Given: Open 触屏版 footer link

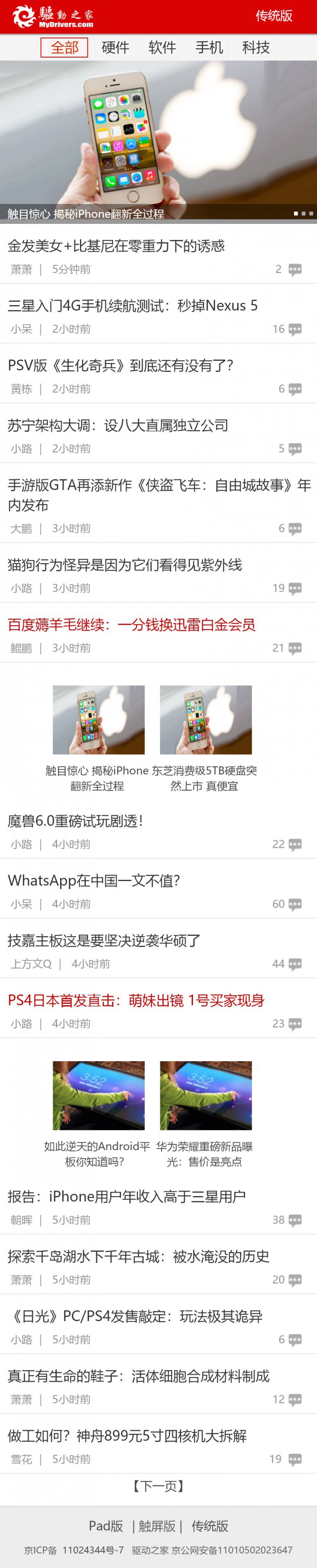Looking at the screenshot, I should click(x=157, y=1526).
